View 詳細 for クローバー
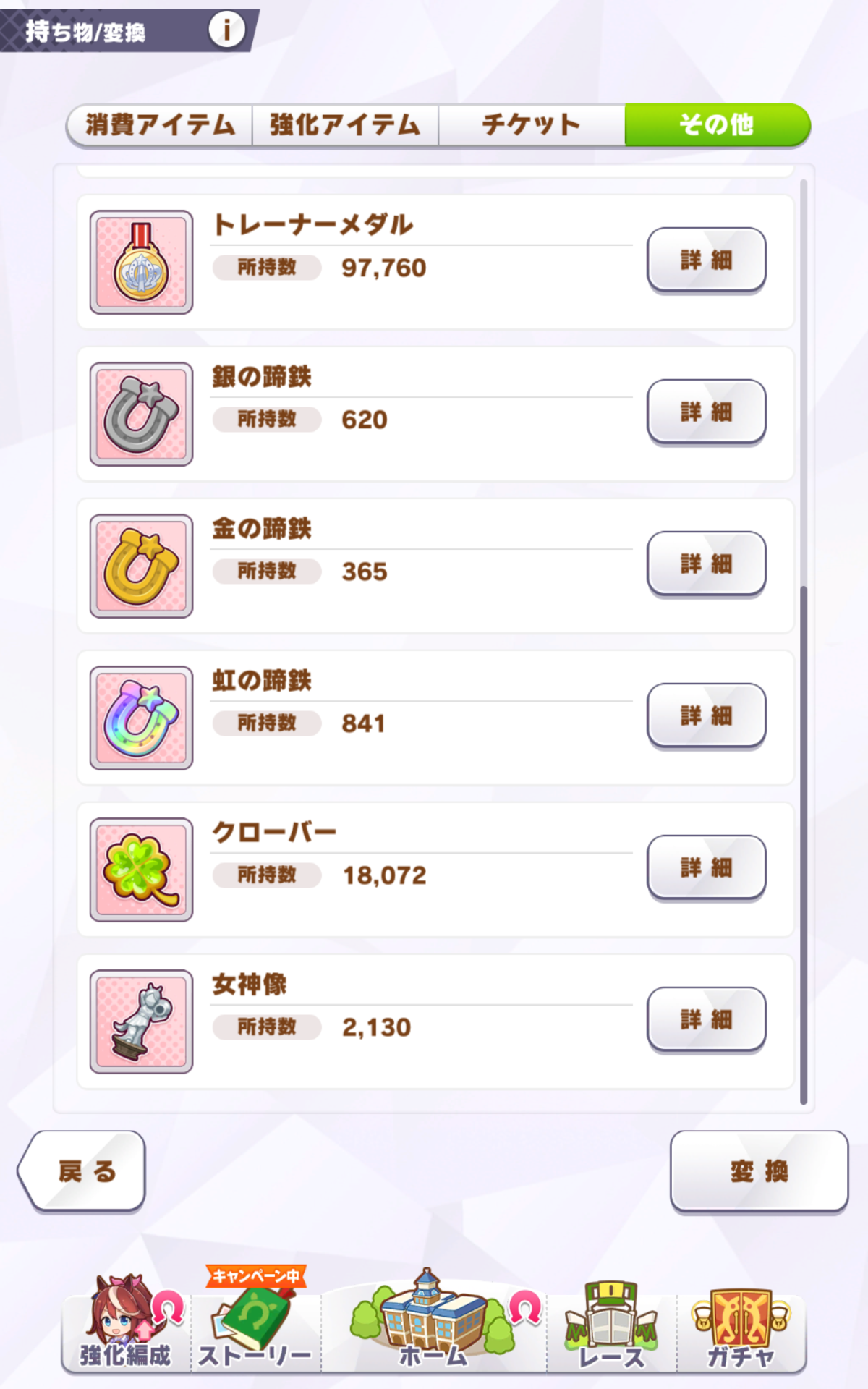Image resolution: width=868 pixels, height=1389 pixels. (x=706, y=868)
